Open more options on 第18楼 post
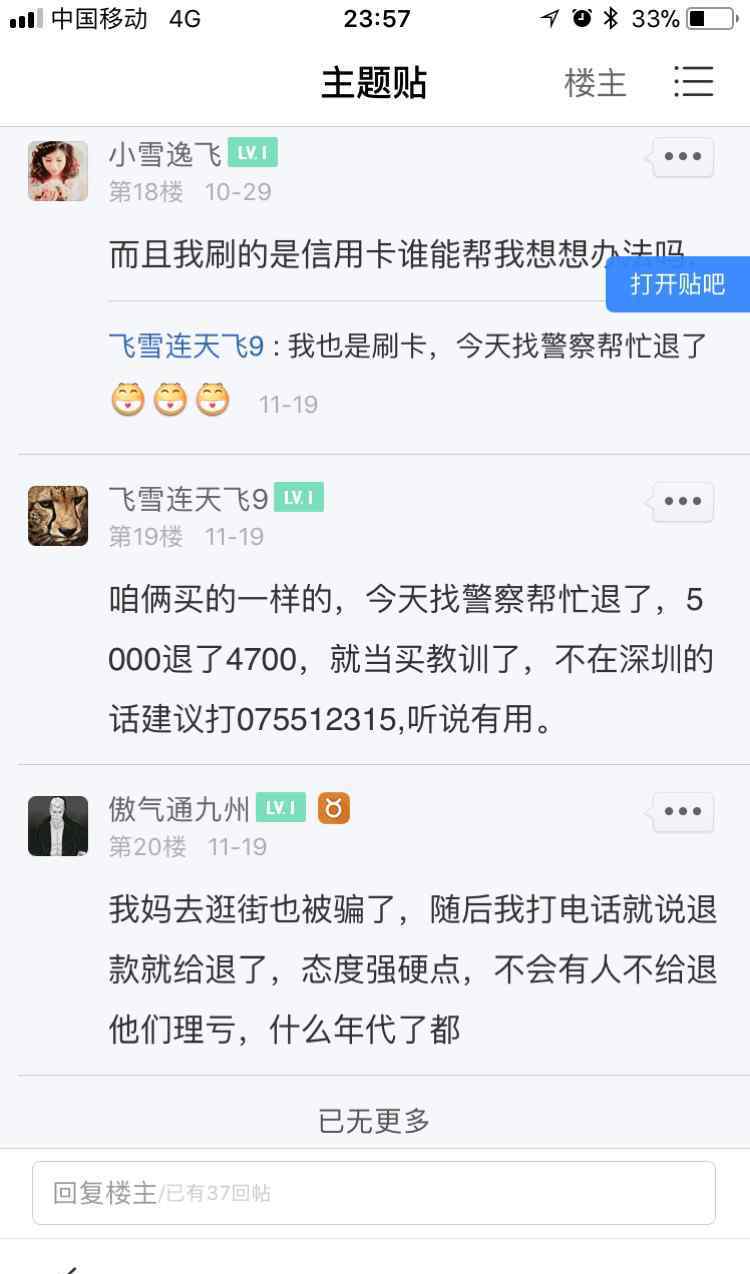This screenshot has width=750, height=1274. [x=683, y=157]
